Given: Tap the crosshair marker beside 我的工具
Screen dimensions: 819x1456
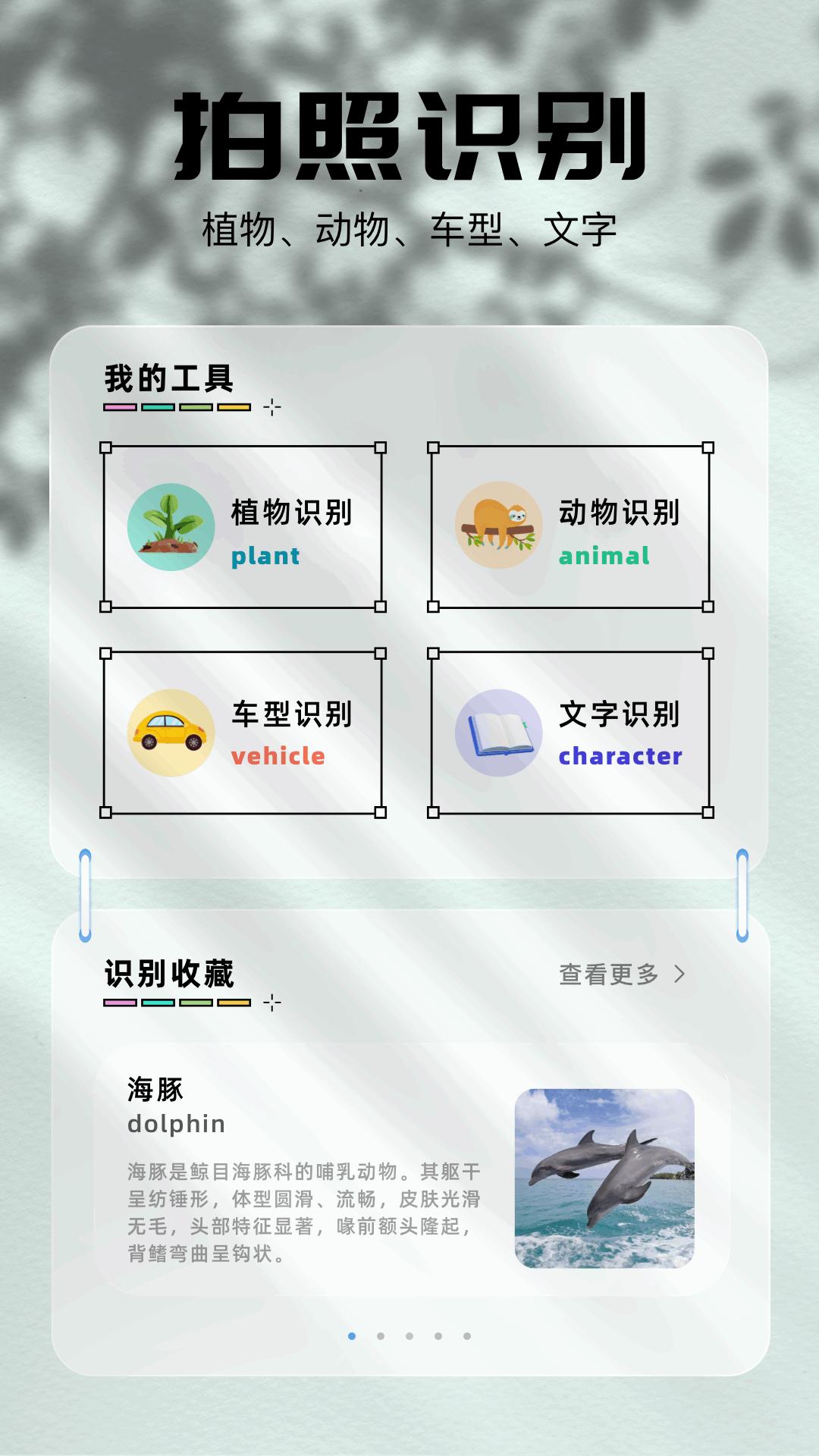Looking at the screenshot, I should (271, 407).
